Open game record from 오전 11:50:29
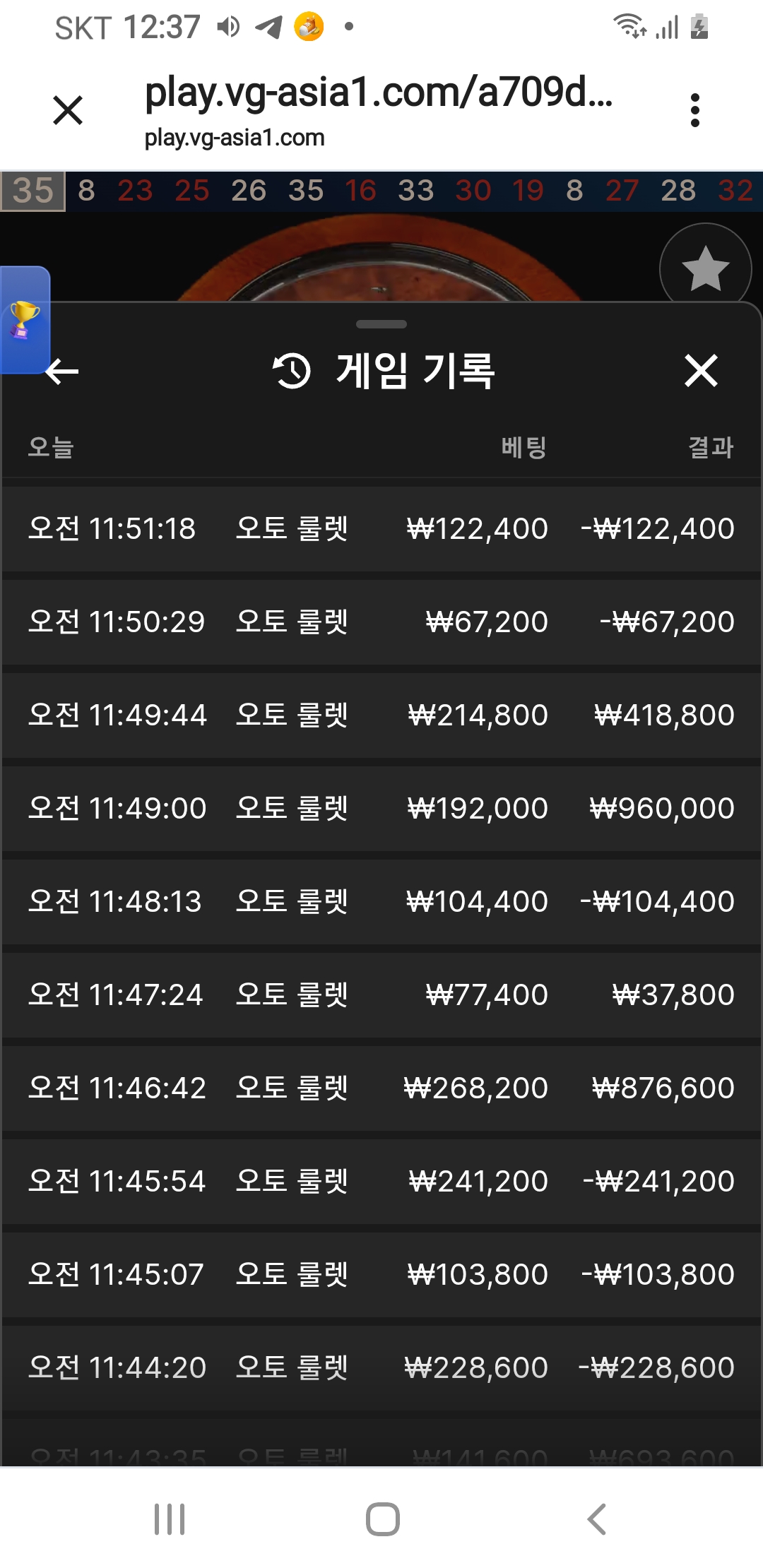 click(381, 622)
